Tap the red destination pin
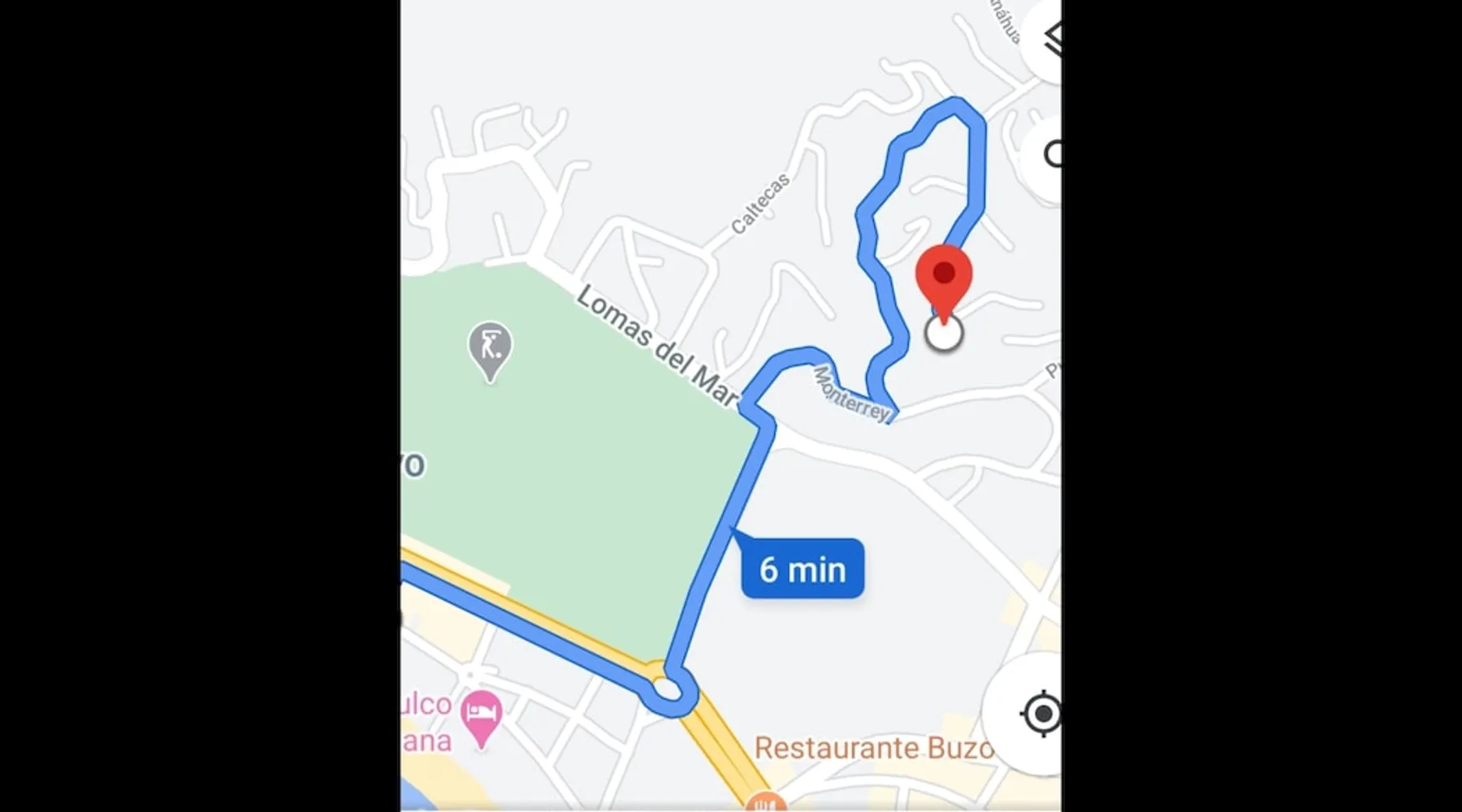This screenshot has height=812, width=1462. tap(944, 277)
